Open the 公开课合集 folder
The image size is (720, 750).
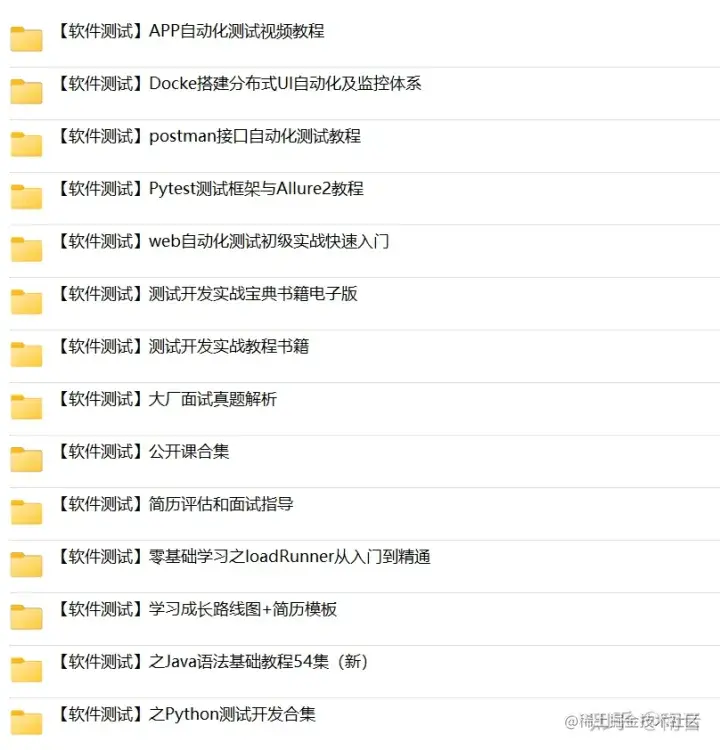143,451
